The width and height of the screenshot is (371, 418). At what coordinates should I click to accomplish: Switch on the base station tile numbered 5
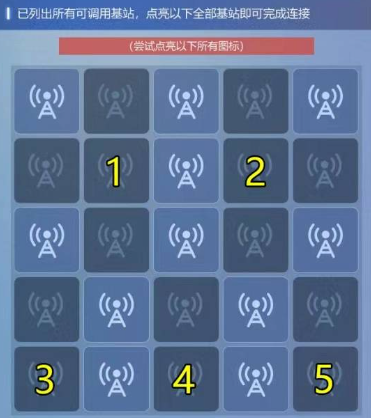pyautogui.click(x=325, y=379)
